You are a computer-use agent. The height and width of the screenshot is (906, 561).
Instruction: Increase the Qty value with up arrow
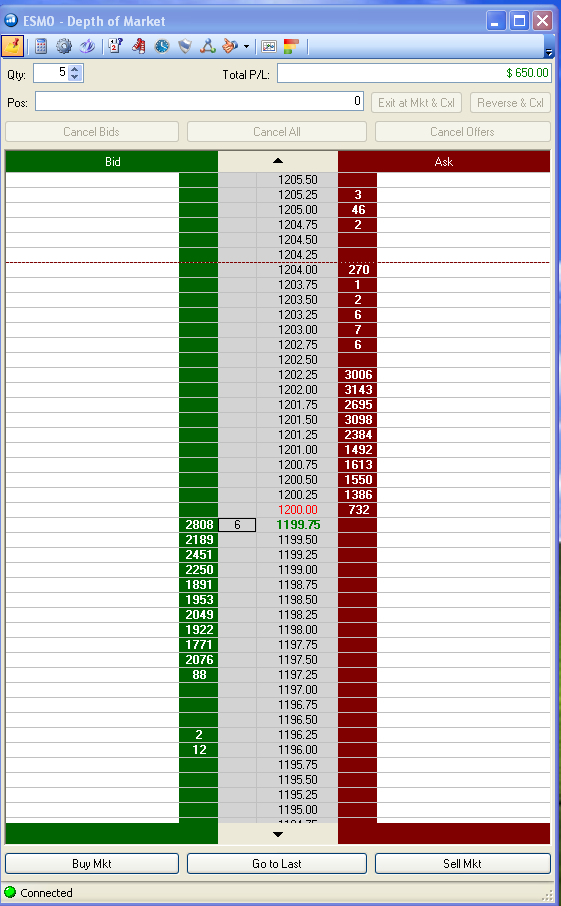[x=75, y=69]
